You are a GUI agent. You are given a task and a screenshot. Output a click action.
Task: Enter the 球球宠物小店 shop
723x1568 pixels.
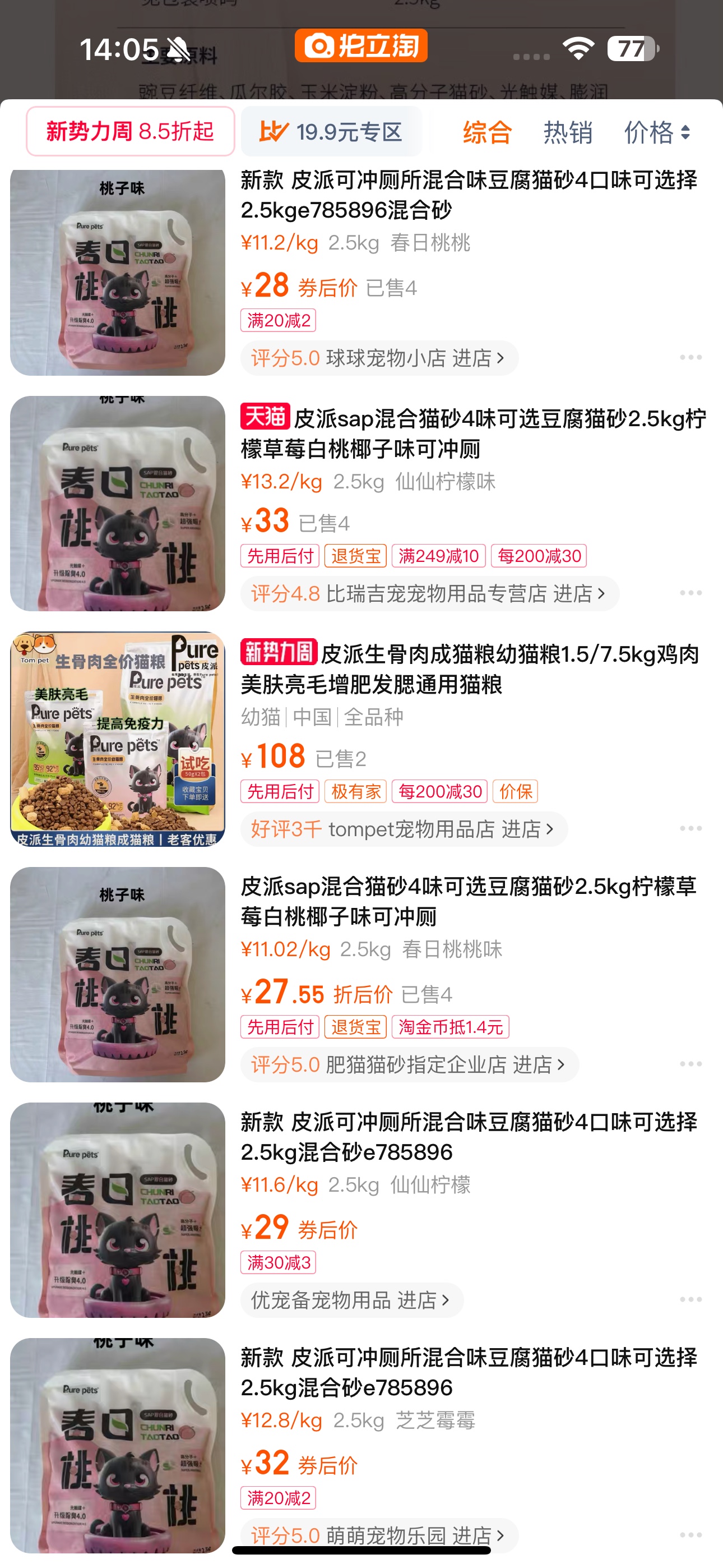379,358
